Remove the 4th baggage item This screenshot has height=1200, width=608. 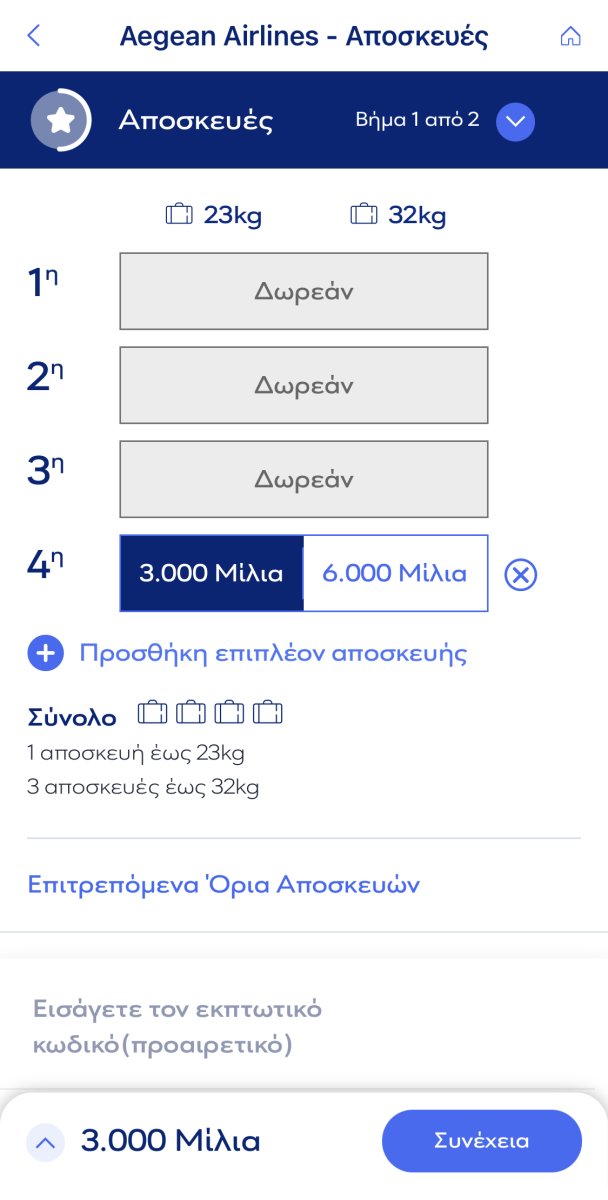click(521, 575)
